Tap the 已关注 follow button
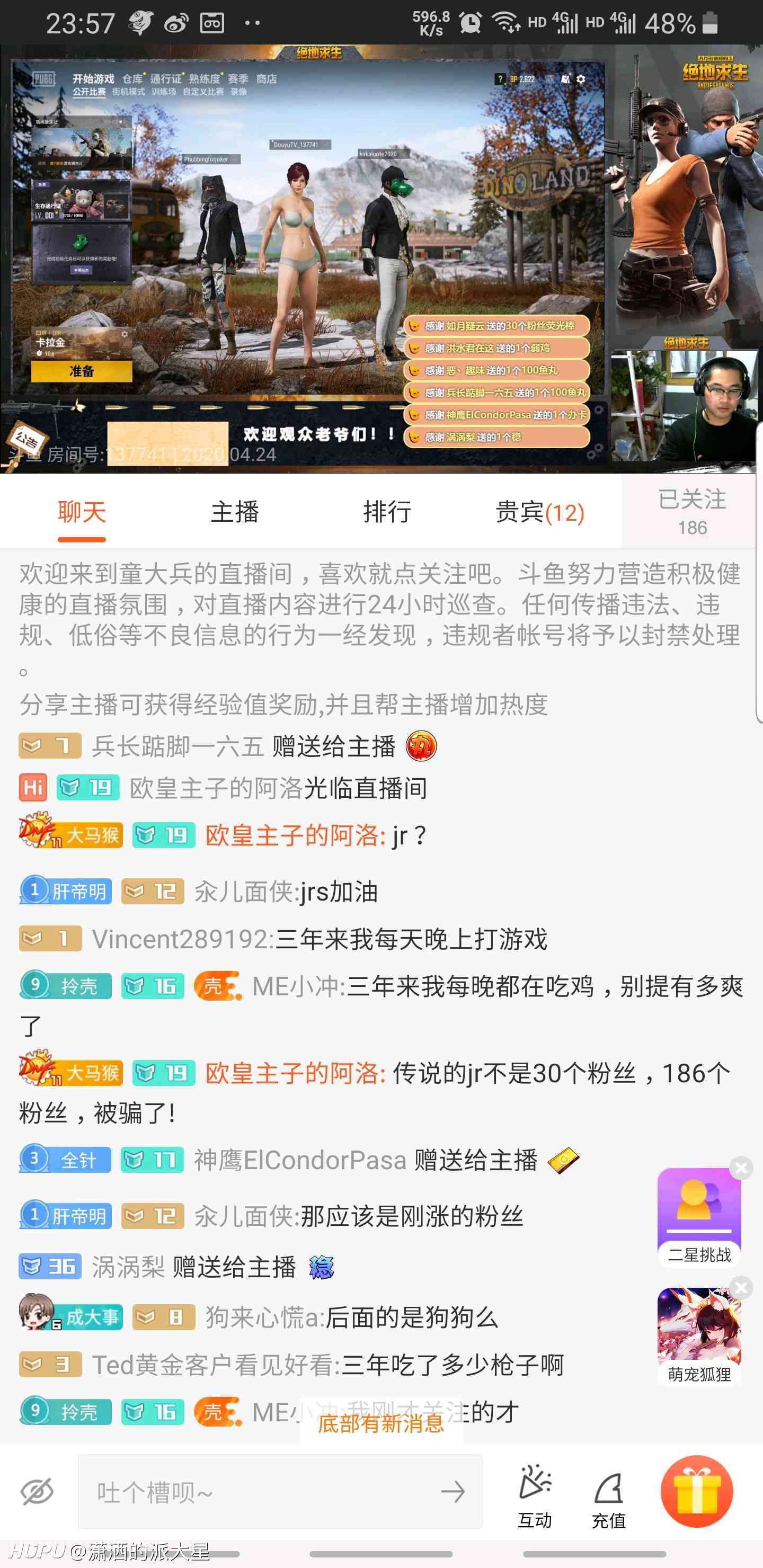763x1568 pixels. 692,511
